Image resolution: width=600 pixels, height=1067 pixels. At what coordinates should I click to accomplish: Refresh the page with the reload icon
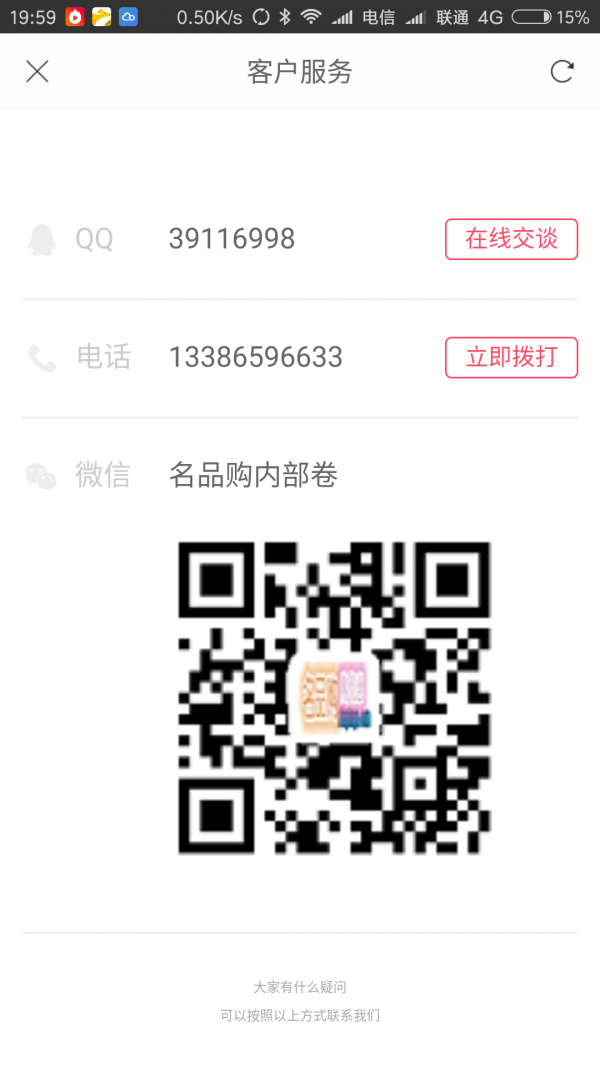[562, 71]
